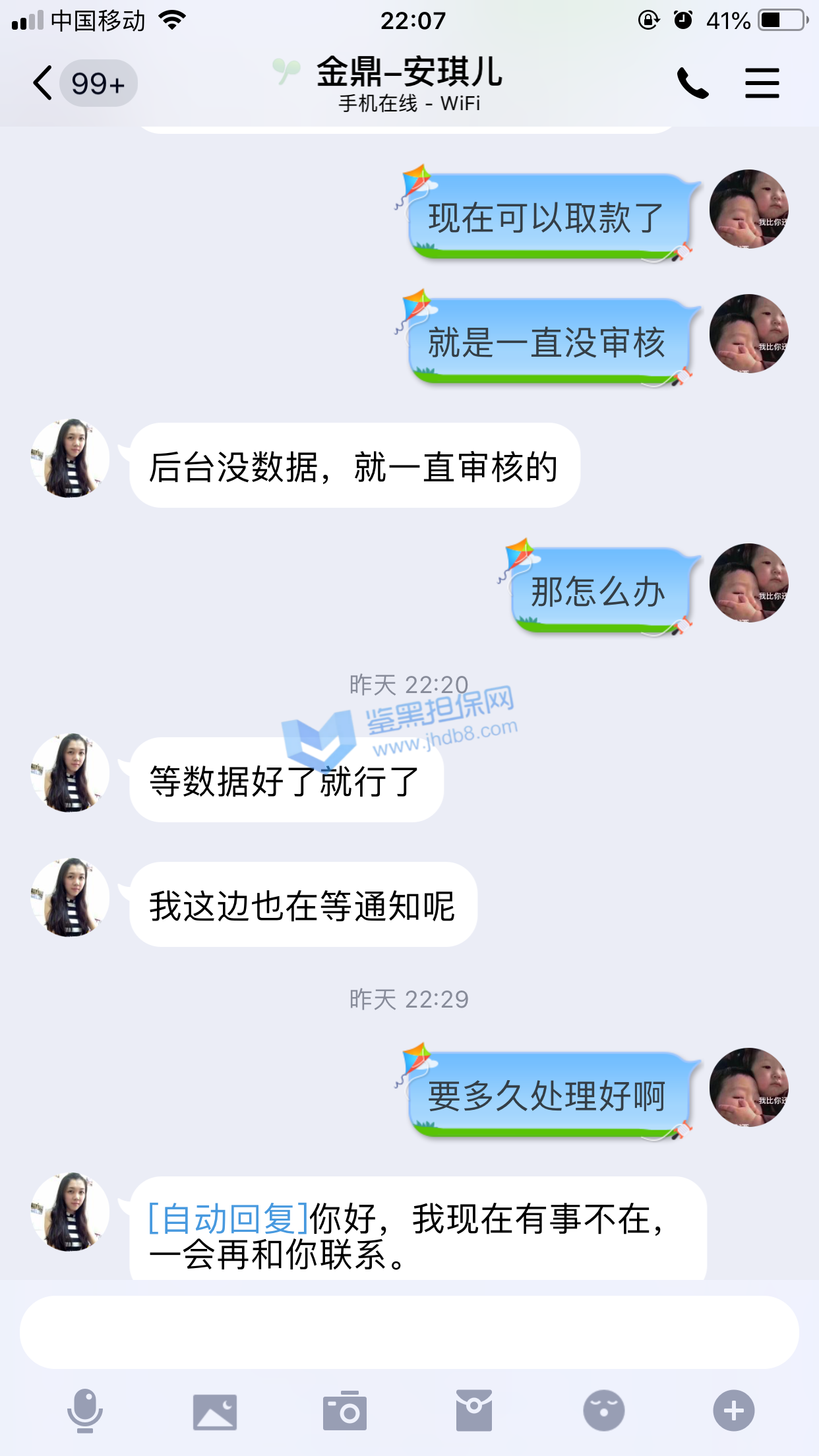819x1456 pixels.
Task: Go back to the message list
Action: click(44, 84)
